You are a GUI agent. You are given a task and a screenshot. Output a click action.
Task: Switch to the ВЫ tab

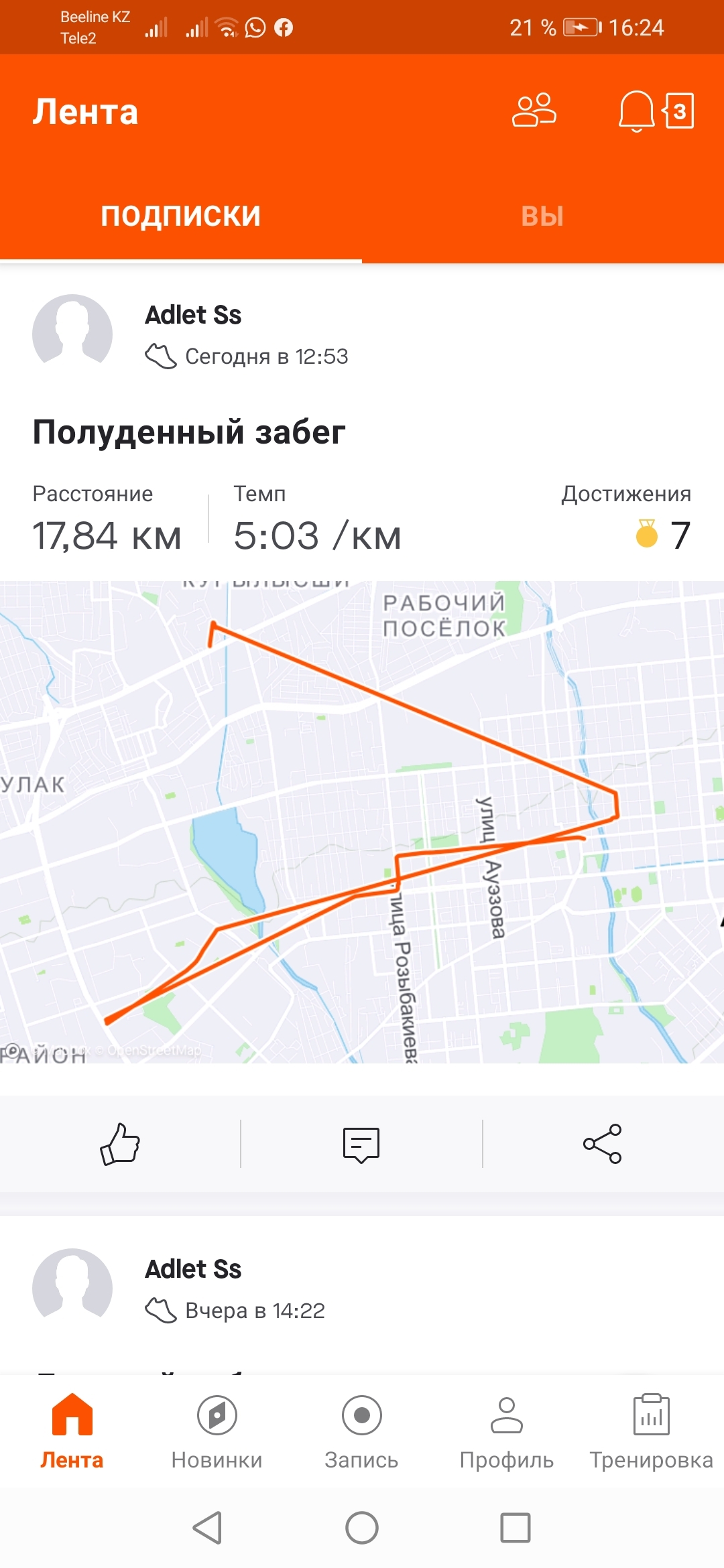542,216
